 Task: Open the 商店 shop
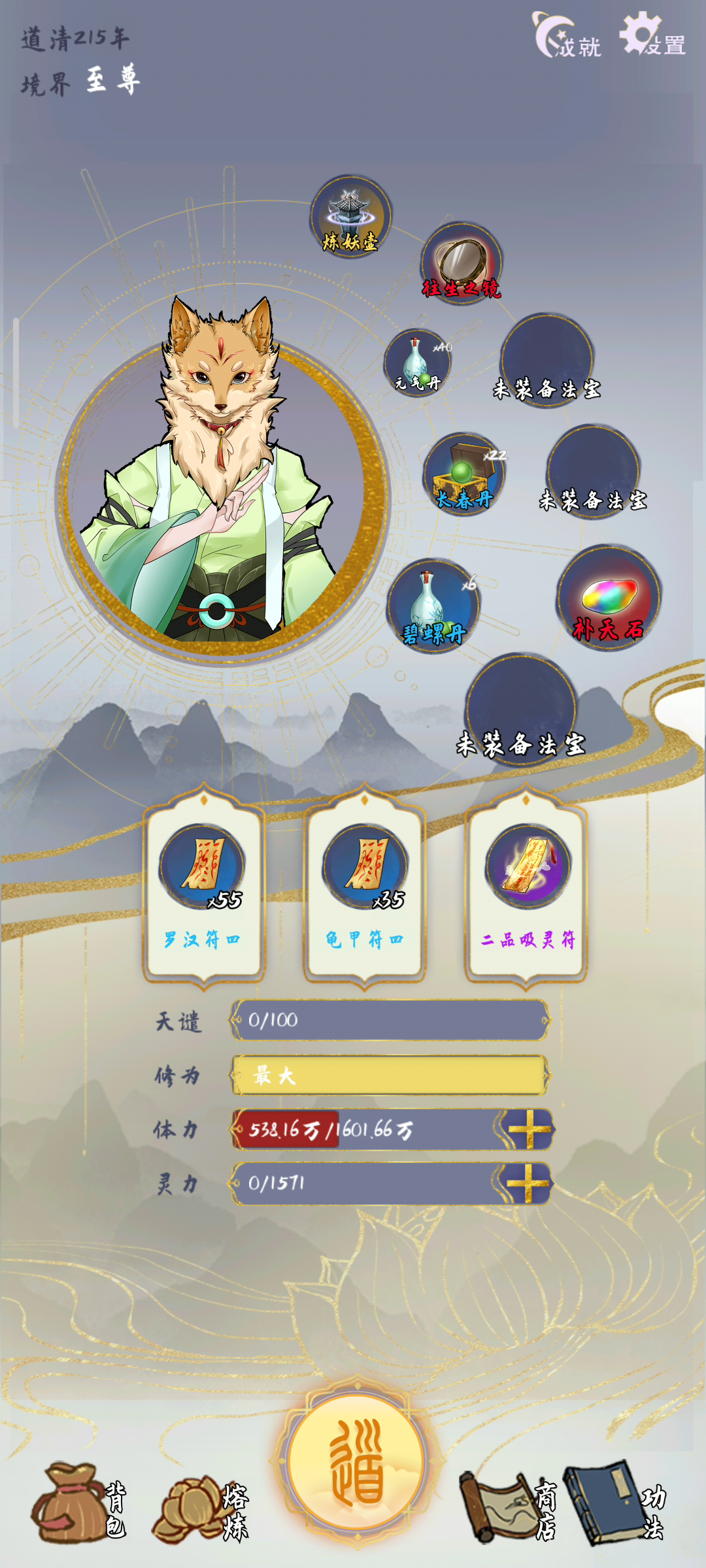[509, 1508]
